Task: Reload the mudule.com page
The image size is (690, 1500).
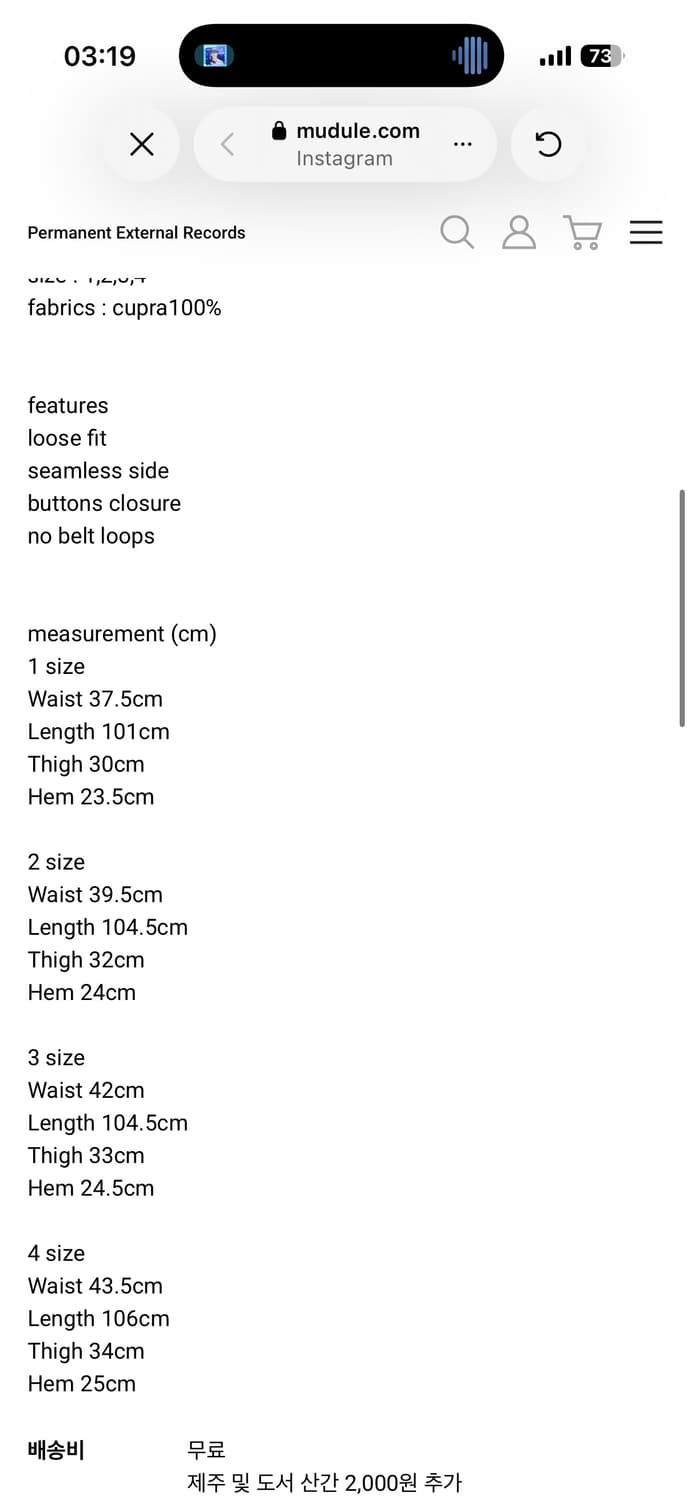Action: pos(548,145)
